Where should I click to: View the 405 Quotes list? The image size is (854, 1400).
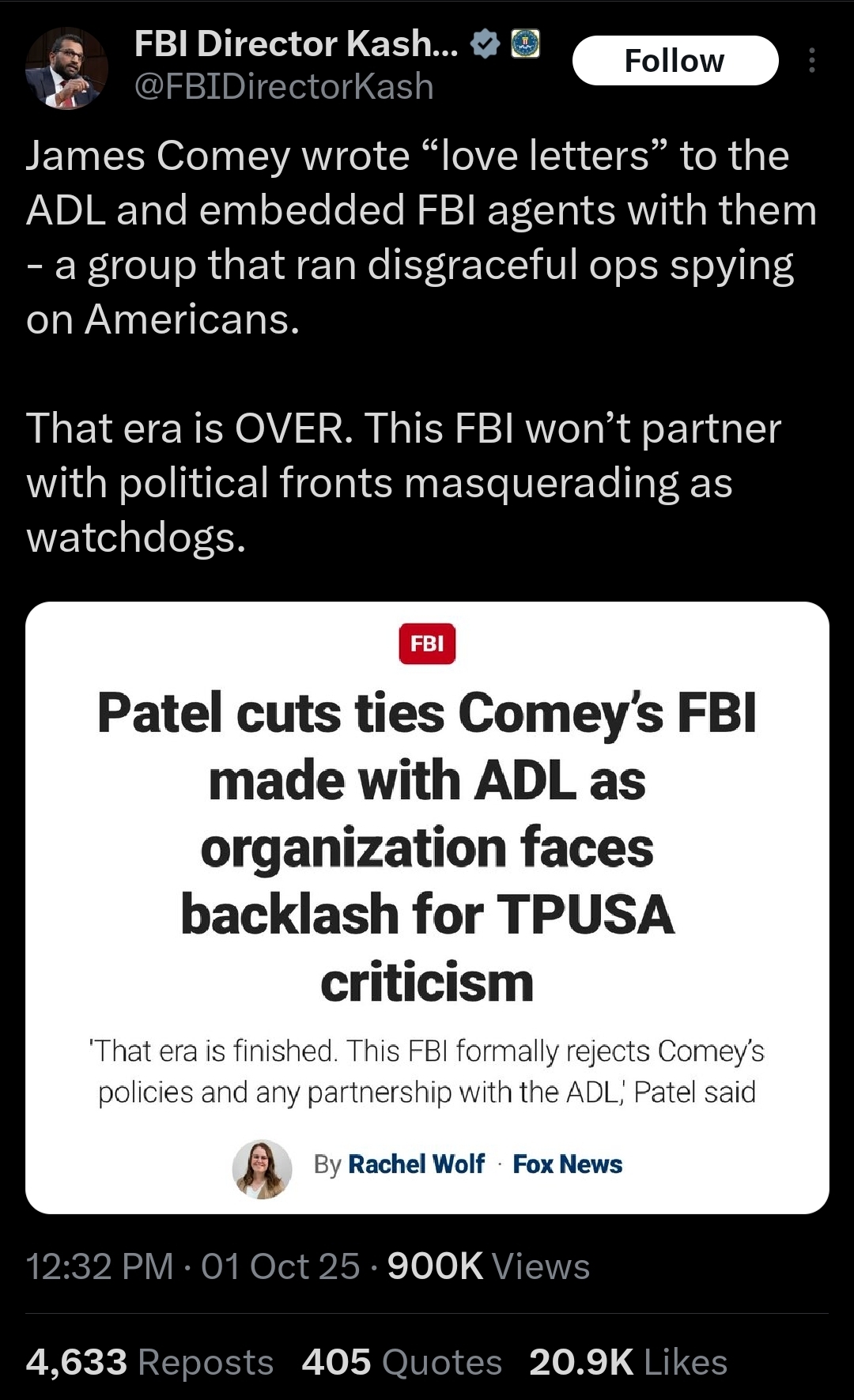[x=402, y=1362]
